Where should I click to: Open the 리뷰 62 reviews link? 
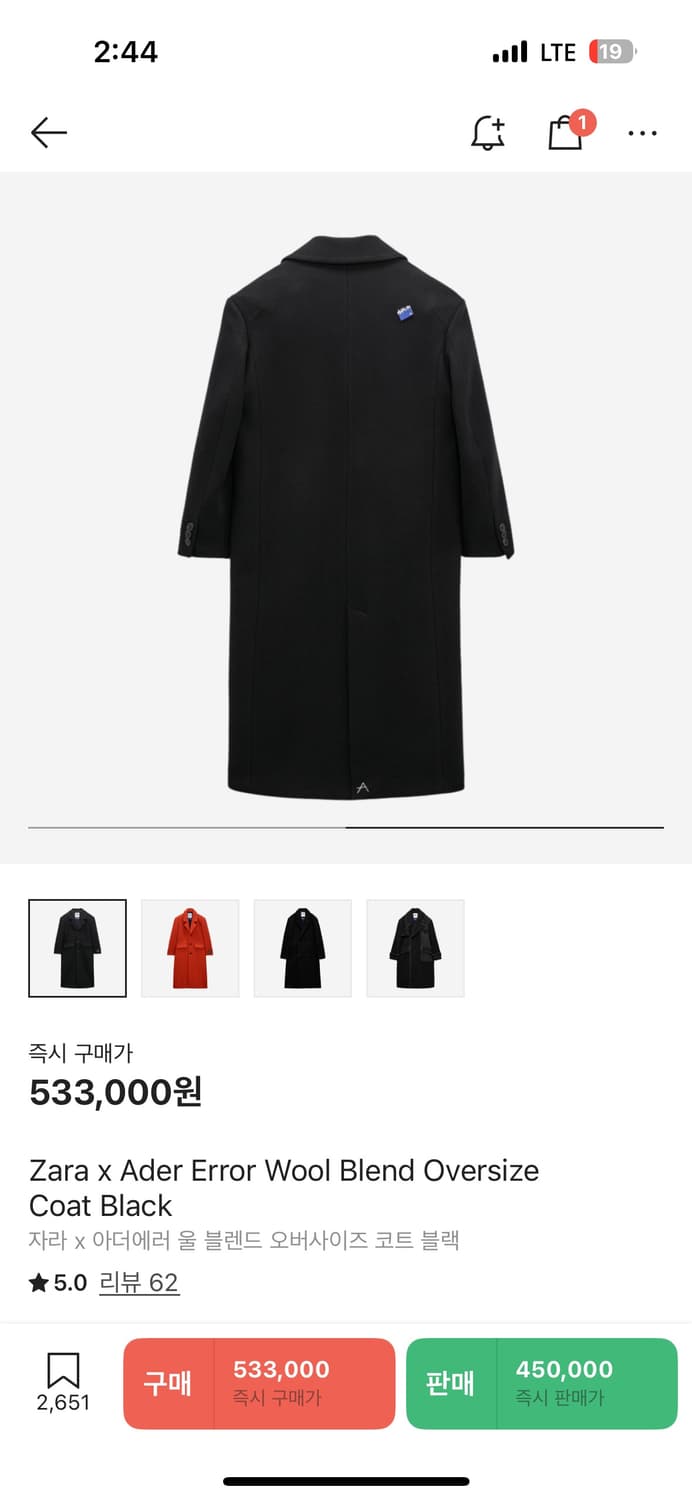coord(139,1283)
